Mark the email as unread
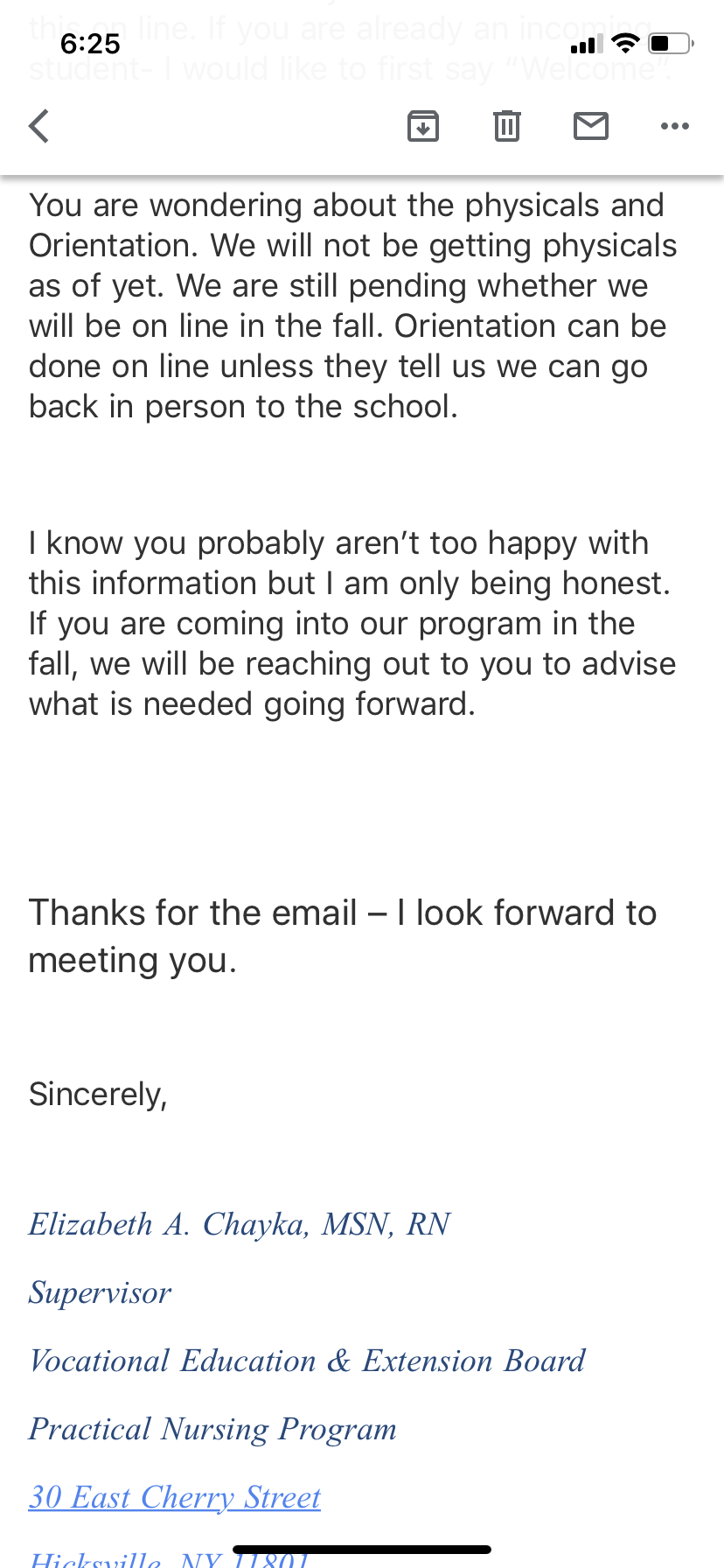The image size is (724, 1568). pos(591,126)
